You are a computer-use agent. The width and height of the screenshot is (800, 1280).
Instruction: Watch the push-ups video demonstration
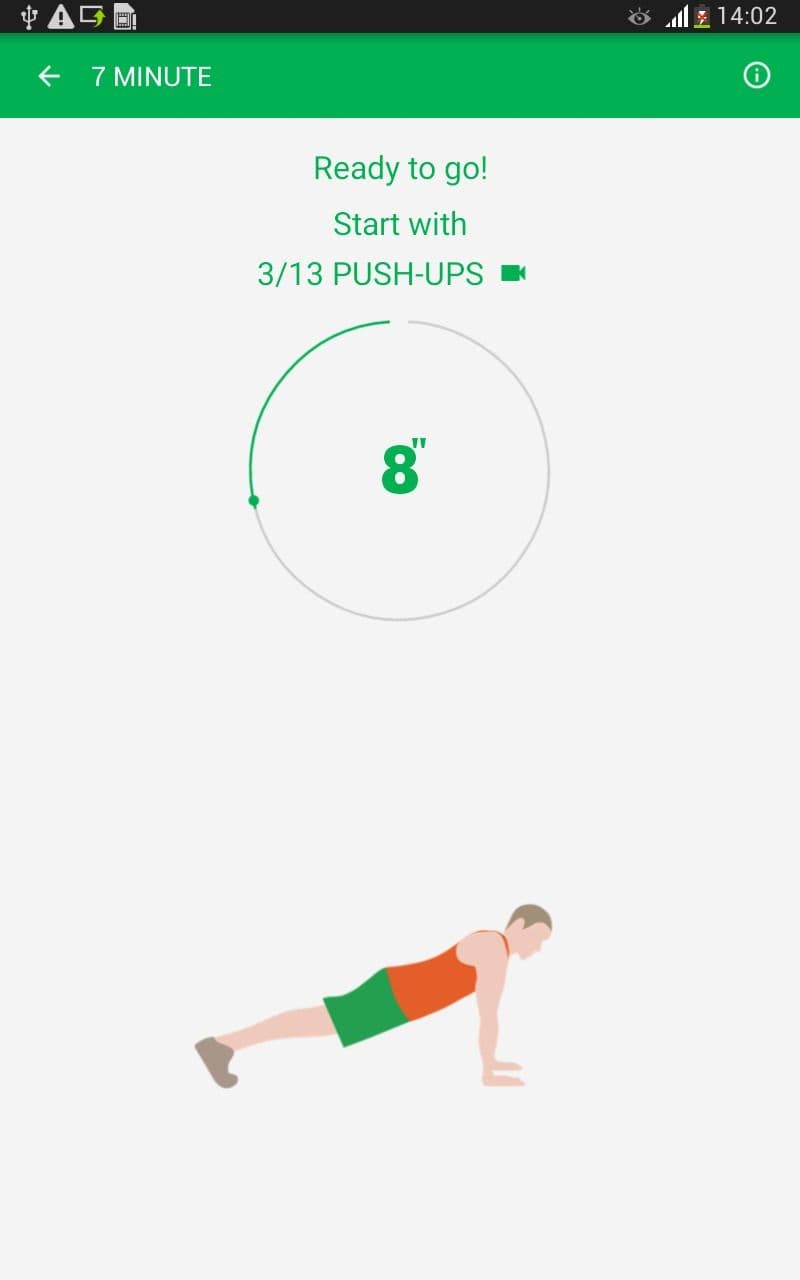513,273
